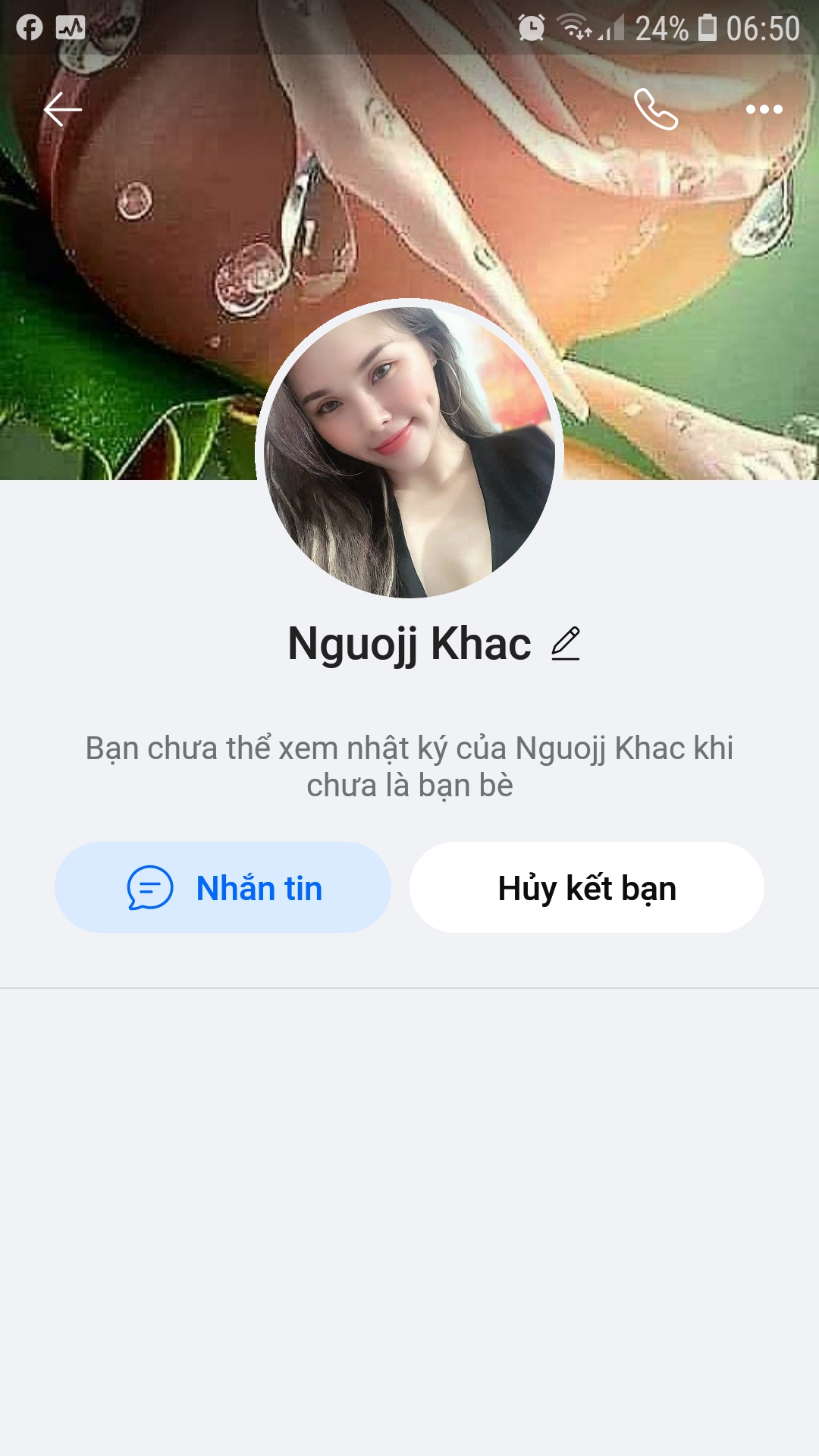Tap the chat bubble icon on Nhắn tin

click(x=149, y=887)
